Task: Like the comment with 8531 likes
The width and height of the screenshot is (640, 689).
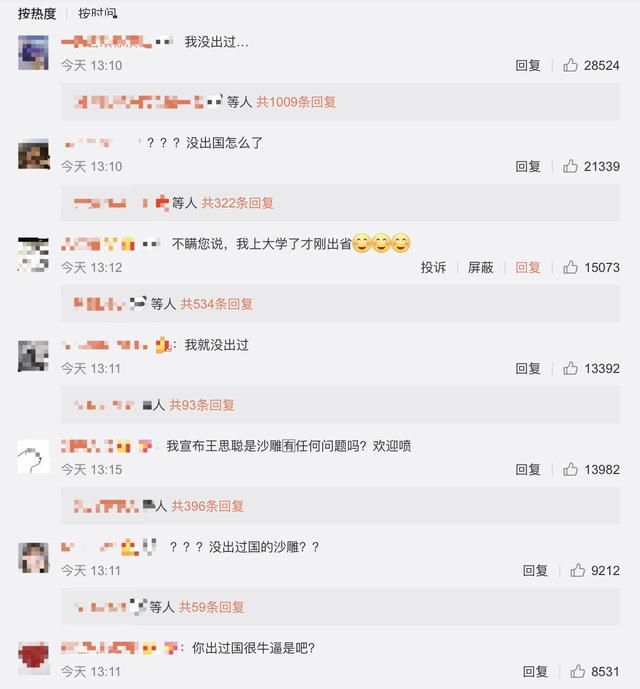Action: pos(577,671)
